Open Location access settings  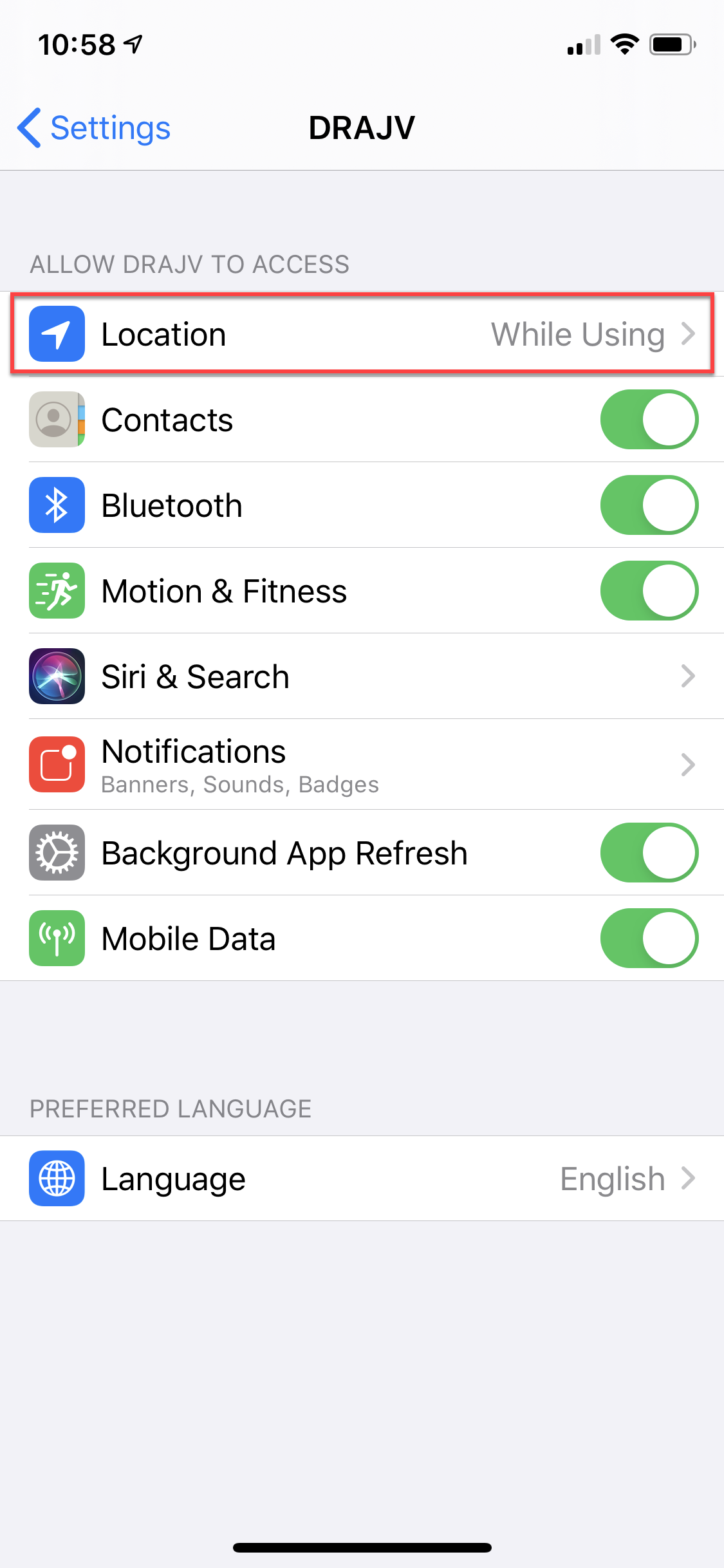[362, 333]
